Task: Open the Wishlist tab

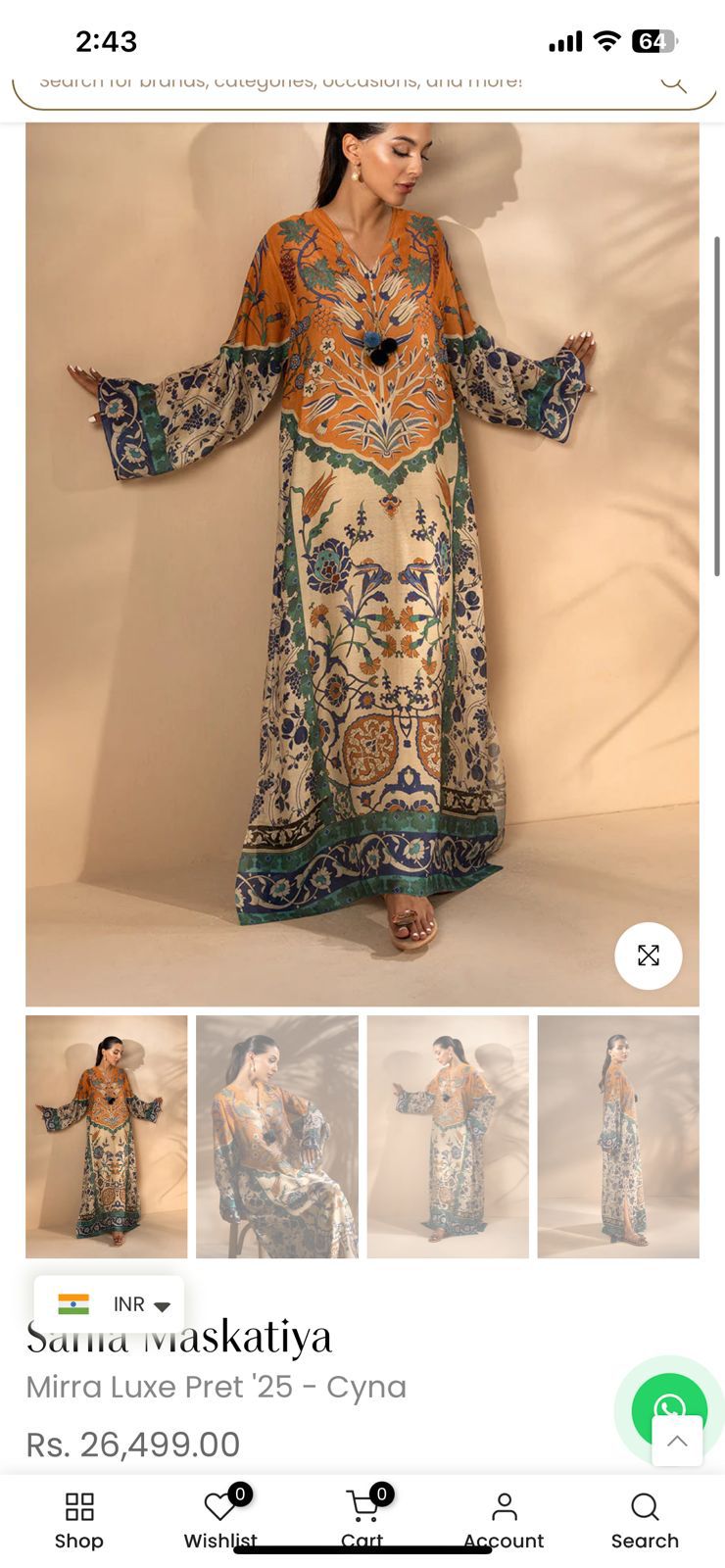Action: (x=220, y=1520)
